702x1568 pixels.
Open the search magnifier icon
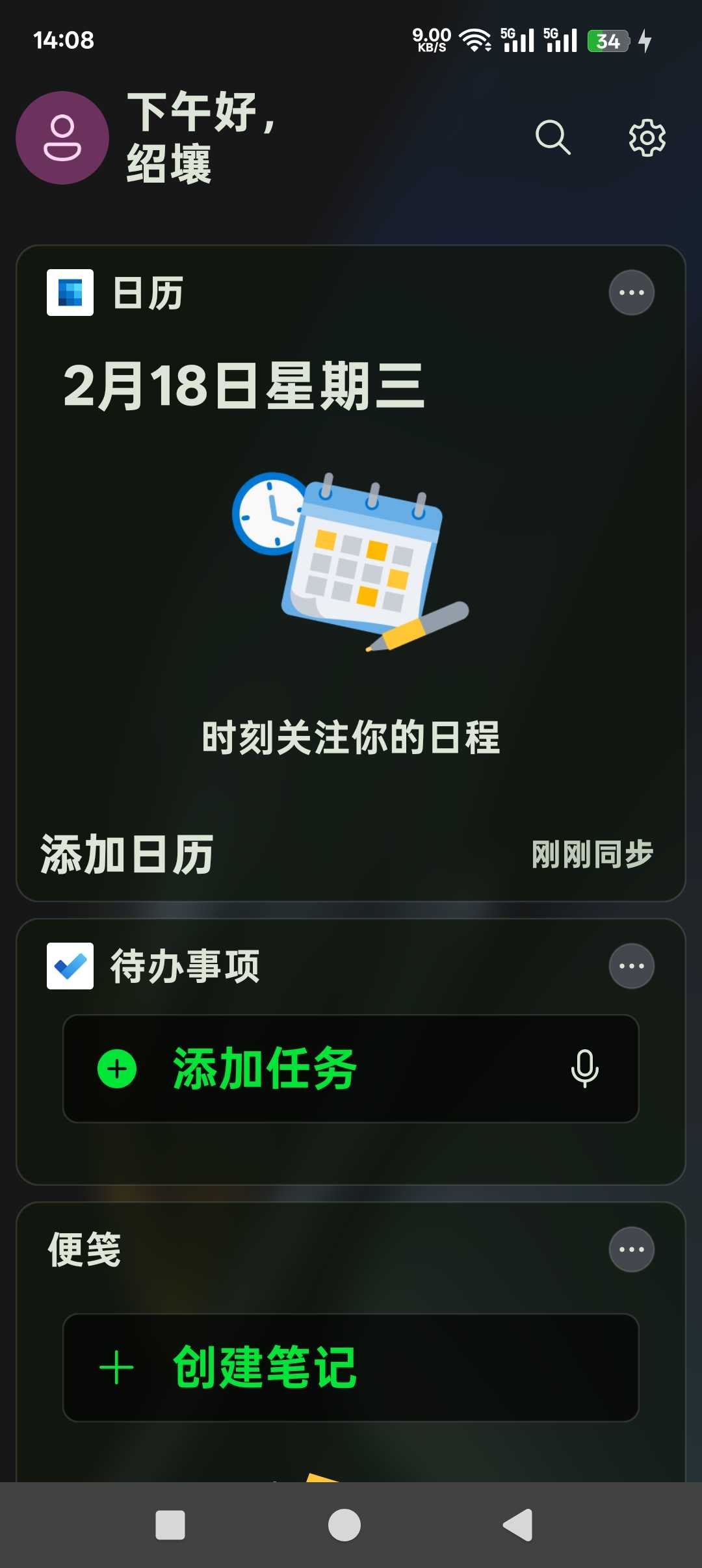552,137
